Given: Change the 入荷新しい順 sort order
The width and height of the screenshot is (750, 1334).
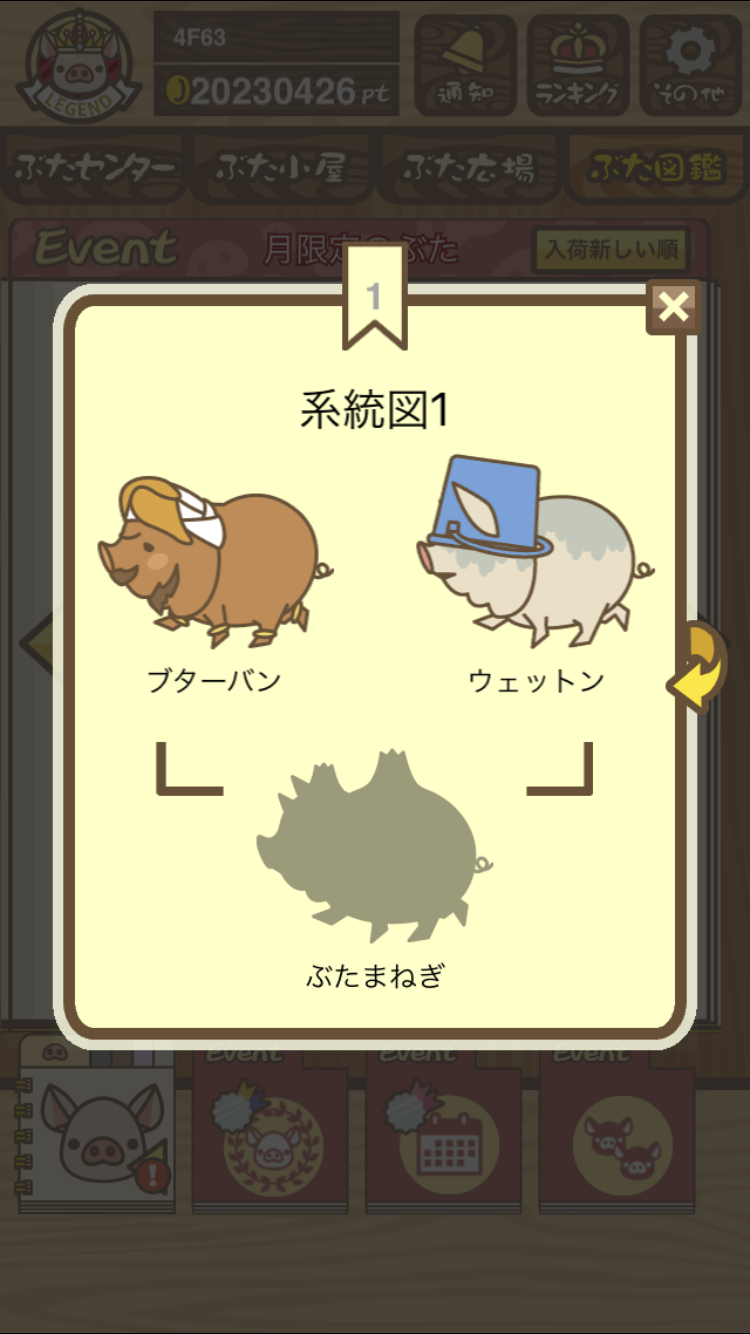Looking at the screenshot, I should pos(612,249).
